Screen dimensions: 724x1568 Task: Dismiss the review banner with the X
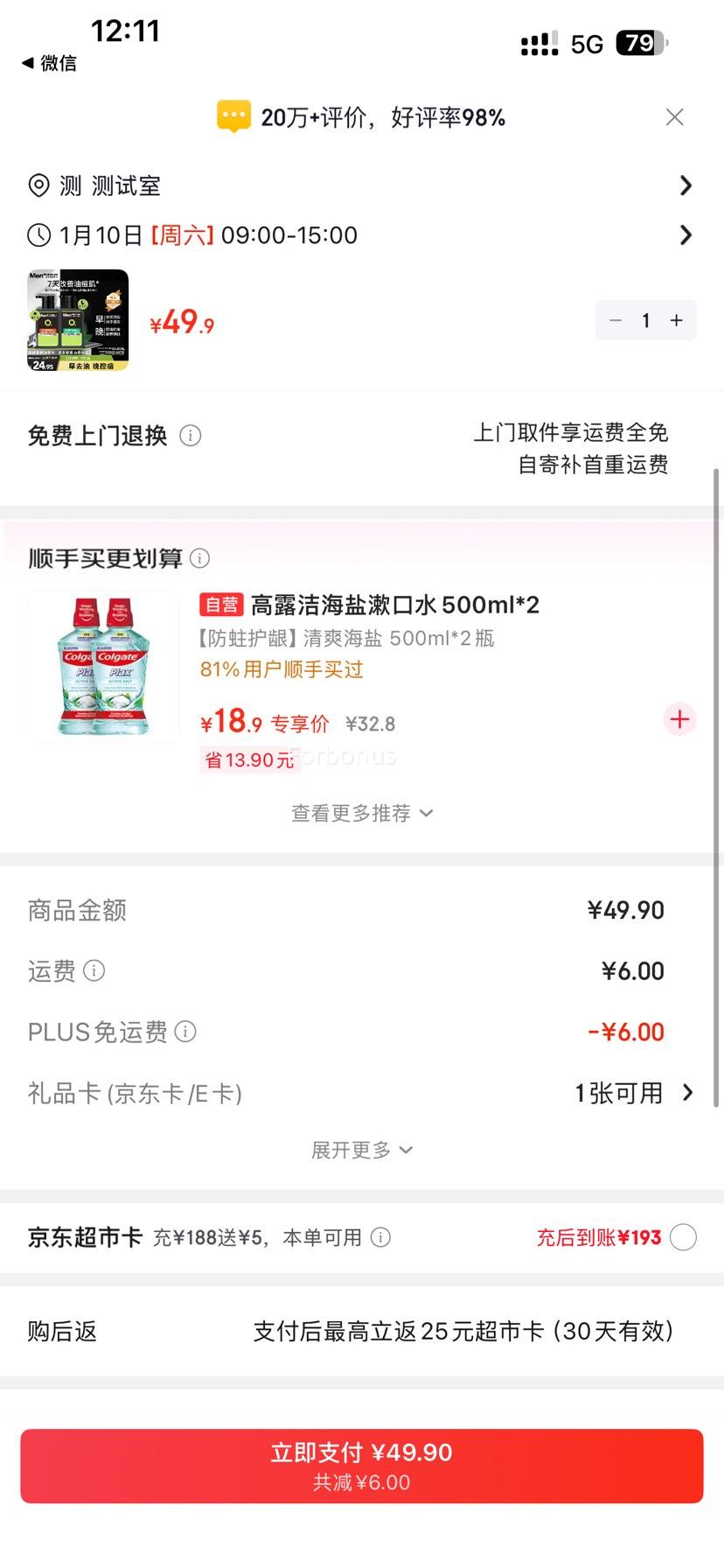pyautogui.click(x=674, y=116)
